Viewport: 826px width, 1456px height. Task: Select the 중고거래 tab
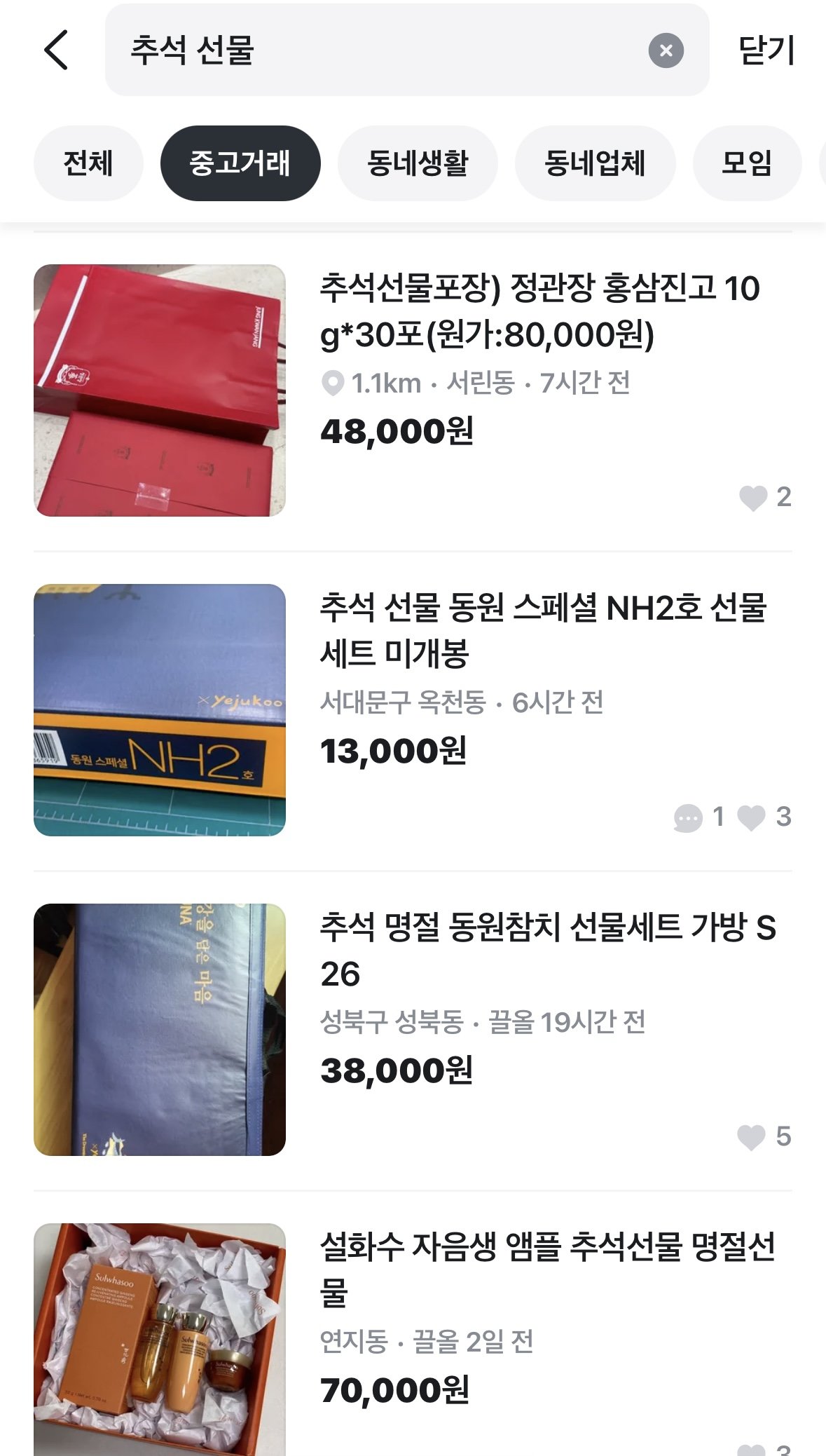(240, 163)
